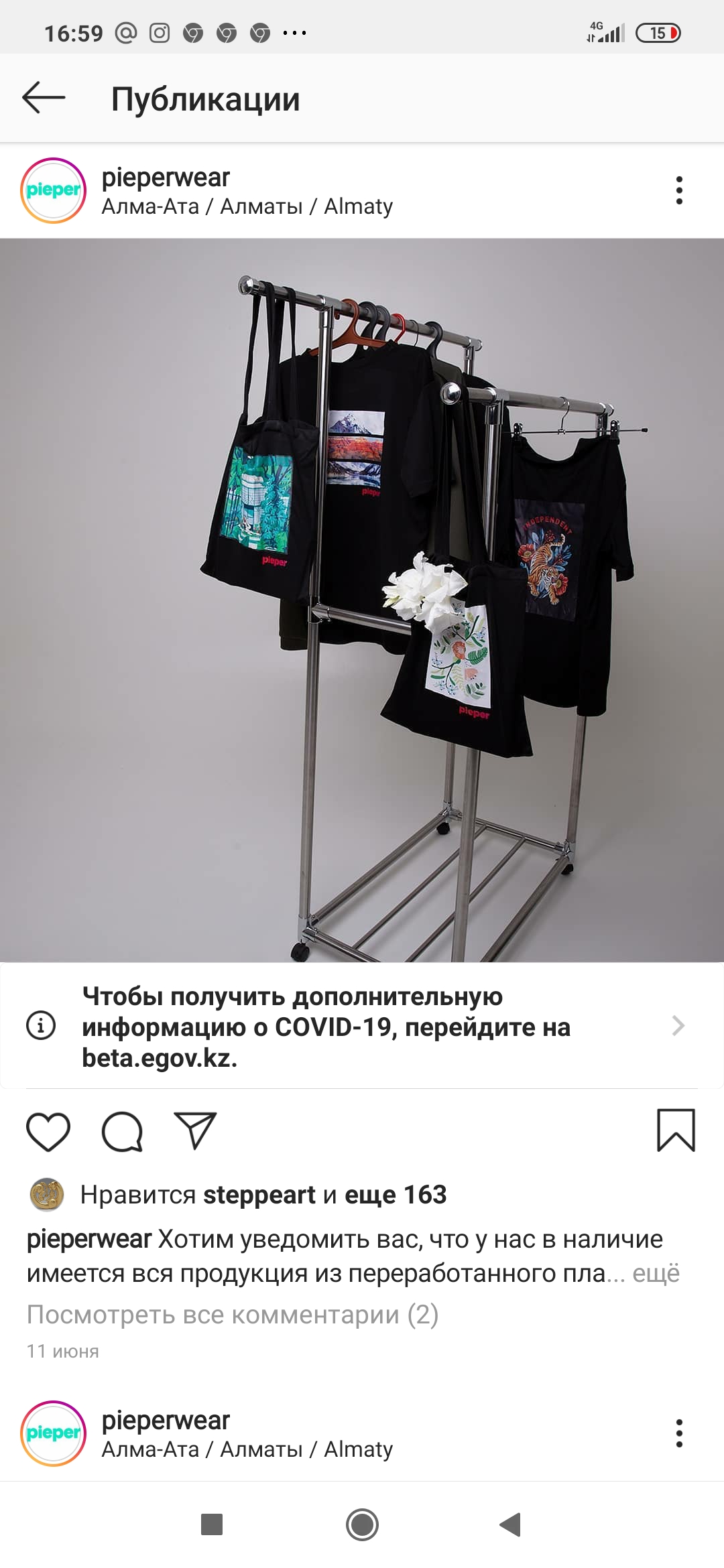
Task: Save the clothing rack post to bookmarks
Action: point(676,1131)
